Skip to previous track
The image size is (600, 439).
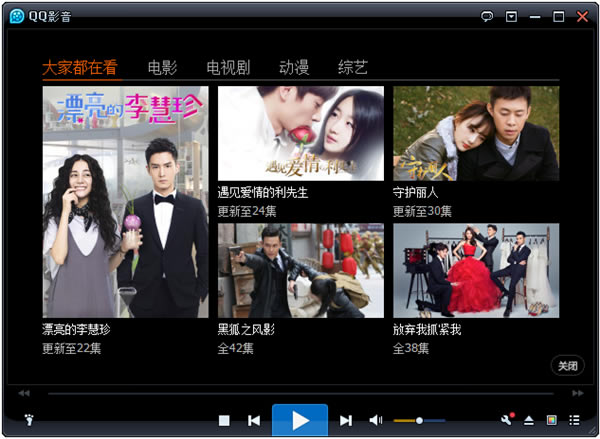pos(254,421)
